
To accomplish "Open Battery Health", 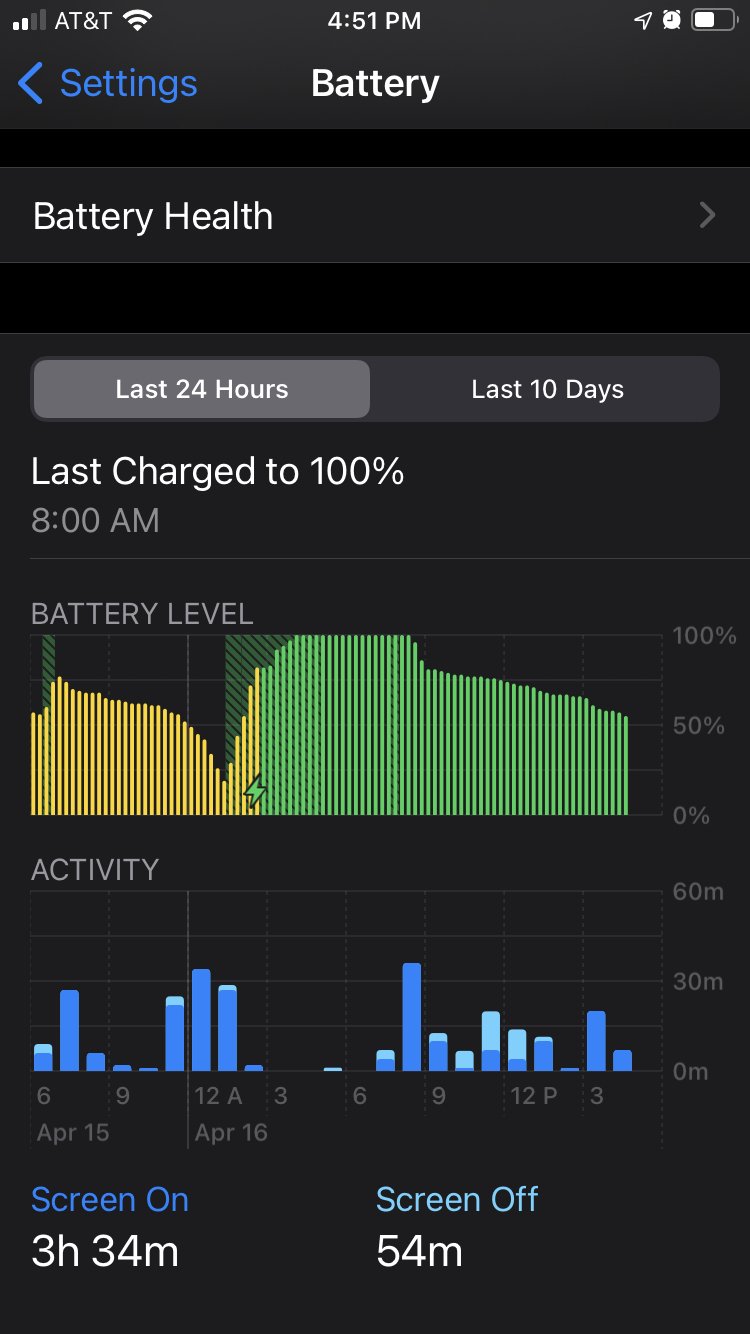I will [374, 216].
